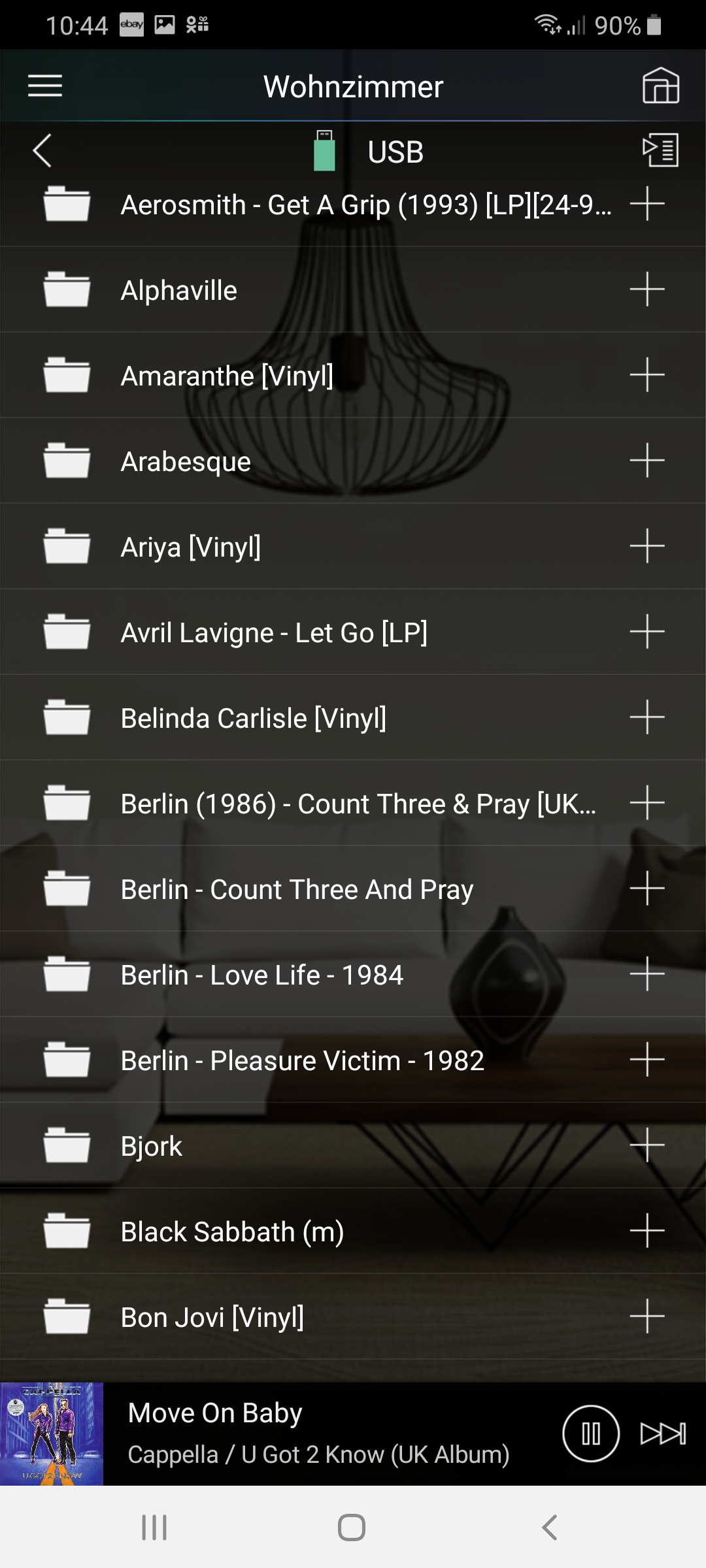Open Avril Lavigne - Let Go [LP] folder
The width and height of the screenshot is (706, 1568).
[x=274, y=632]
